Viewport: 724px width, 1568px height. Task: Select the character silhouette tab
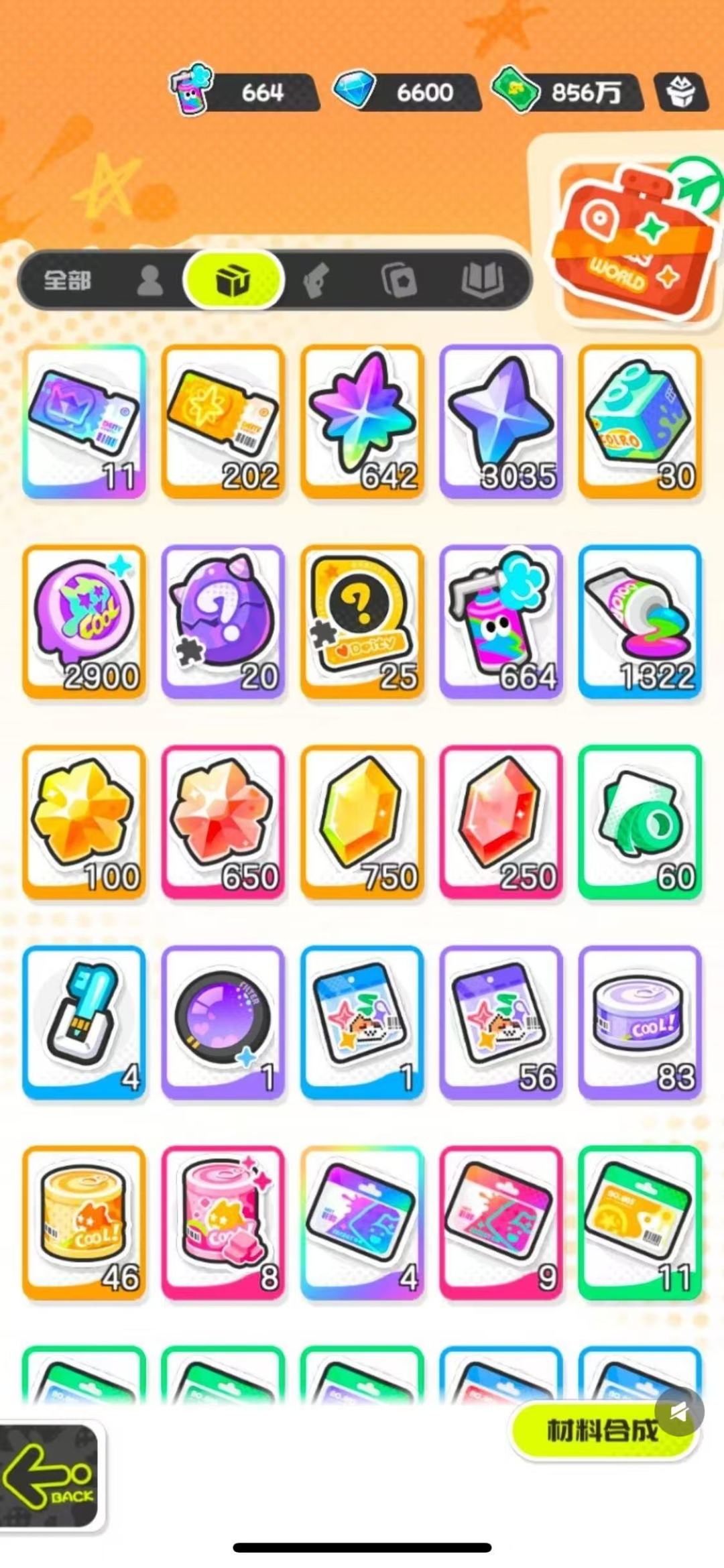pyautogui.click(x=150, y=280)
